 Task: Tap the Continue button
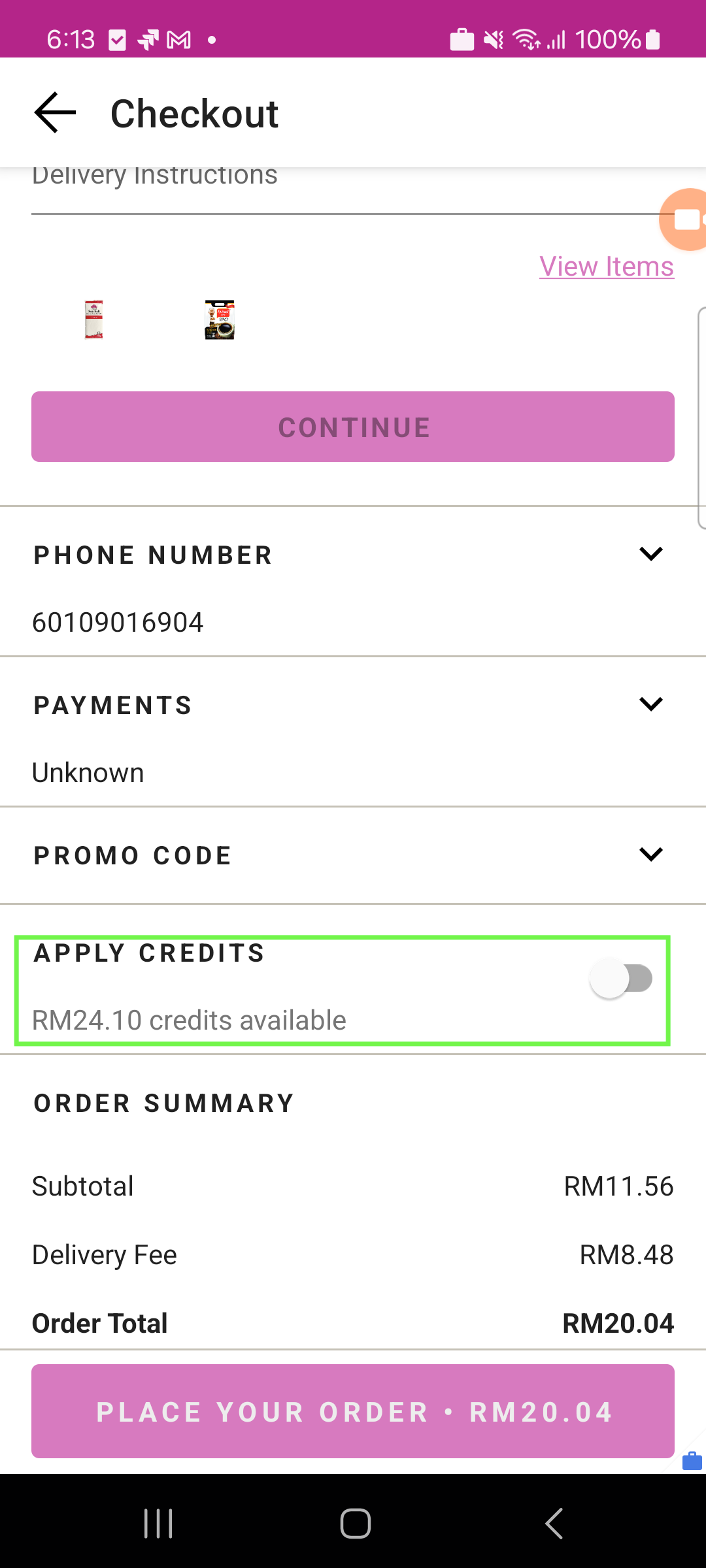[353, 427]
